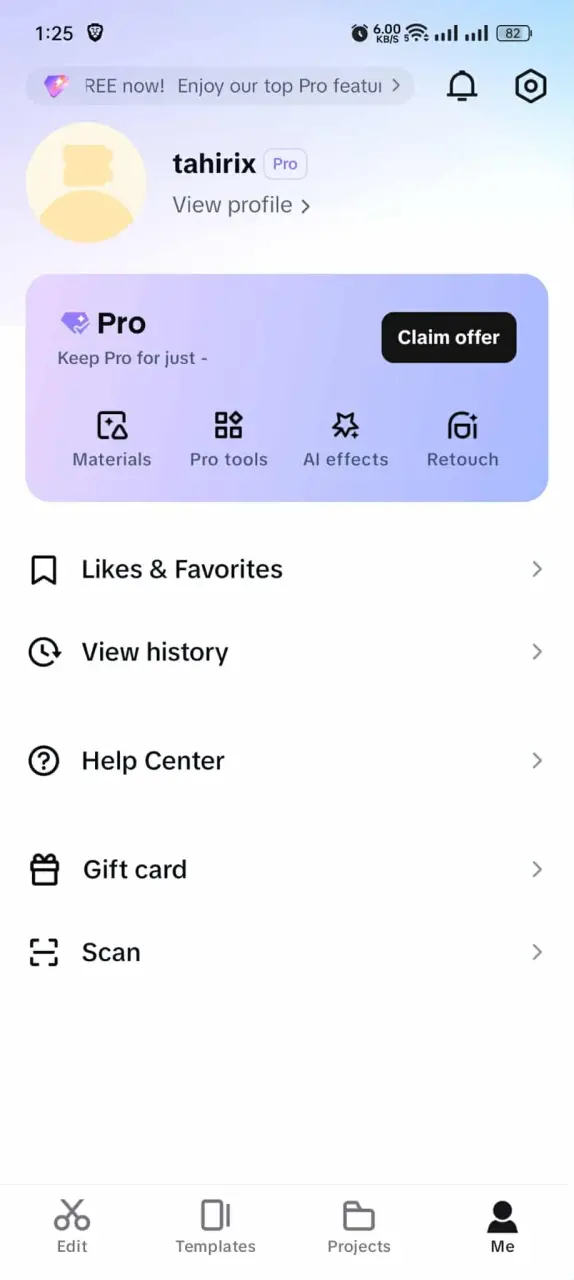Image resolution: width=574 pixels, height=1280 pixels.
Task: Switch to the Templates tab
Action: pyautogui.click(x=216, y=1226)
